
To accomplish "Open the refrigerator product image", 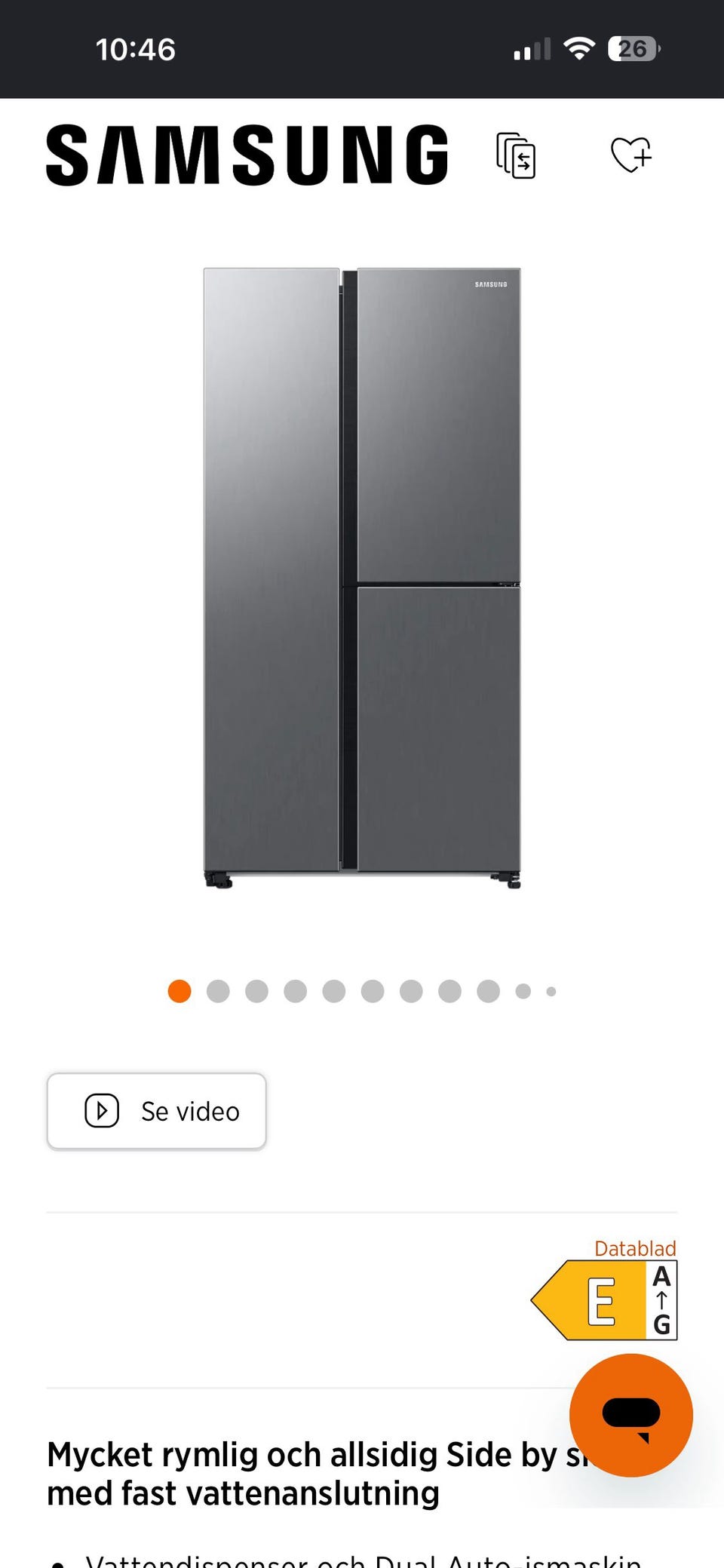I will coord(362,578).
